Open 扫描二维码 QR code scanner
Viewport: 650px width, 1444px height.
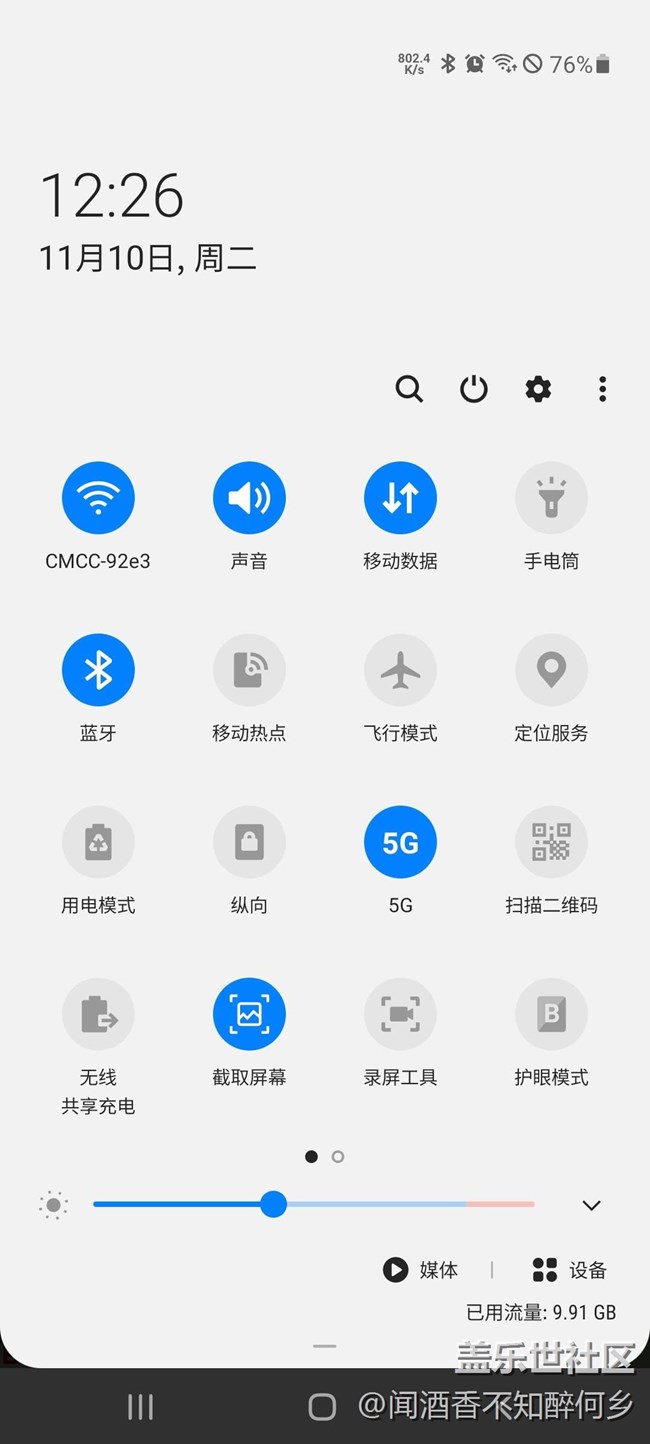[x=551, y=842]
